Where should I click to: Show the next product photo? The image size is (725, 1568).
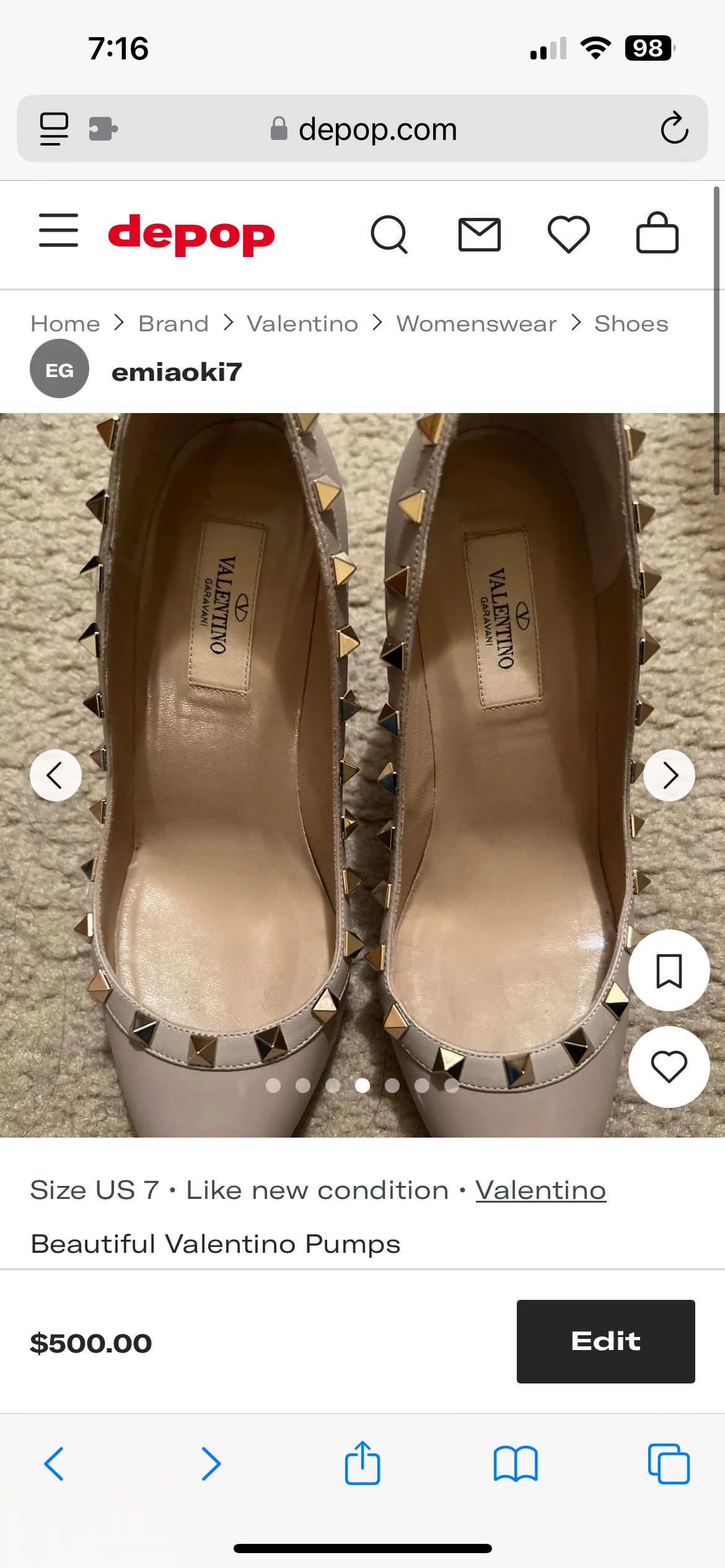tap(669, 775)
